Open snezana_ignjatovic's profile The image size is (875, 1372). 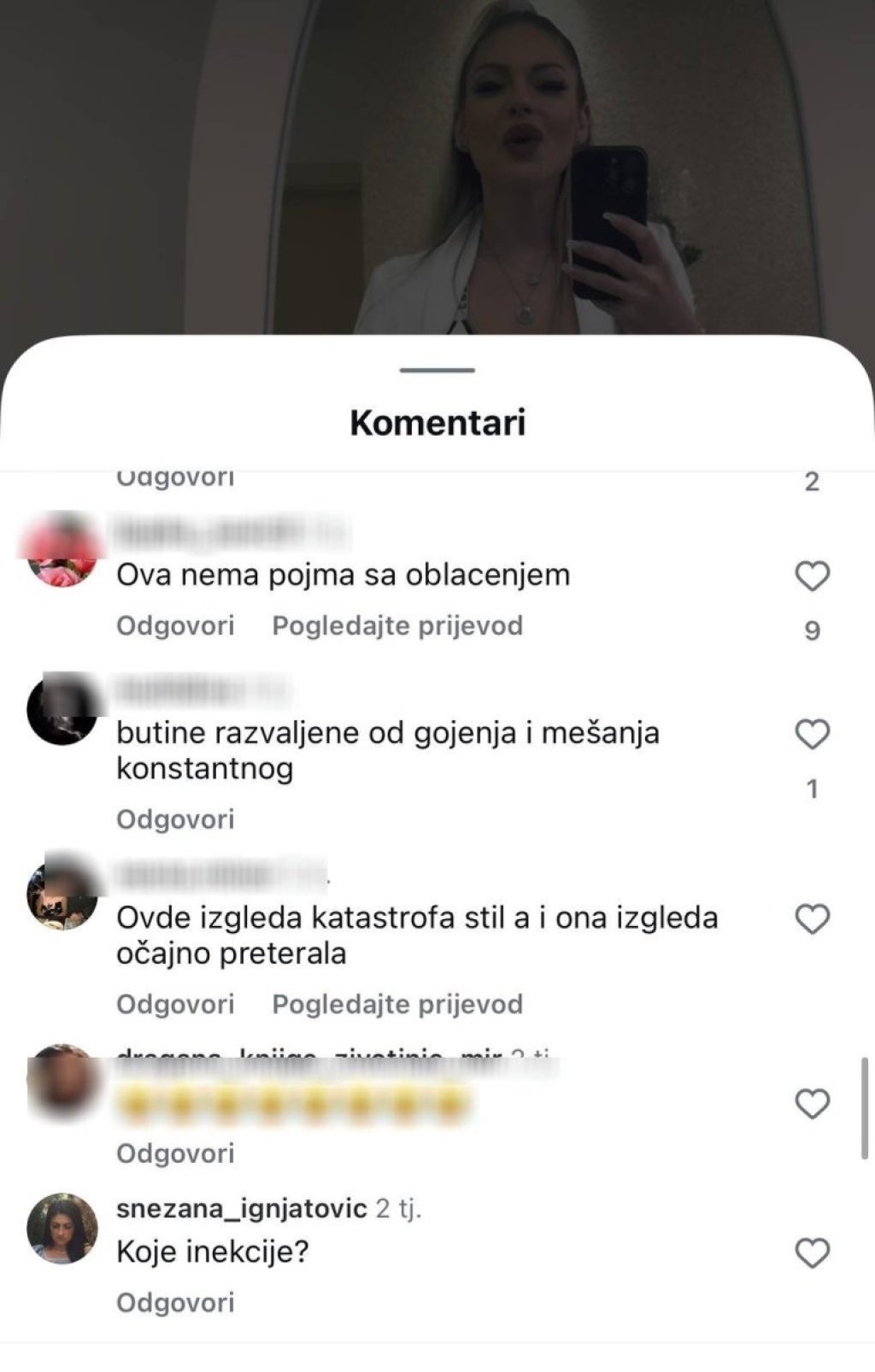click(x=242, y=1208)
